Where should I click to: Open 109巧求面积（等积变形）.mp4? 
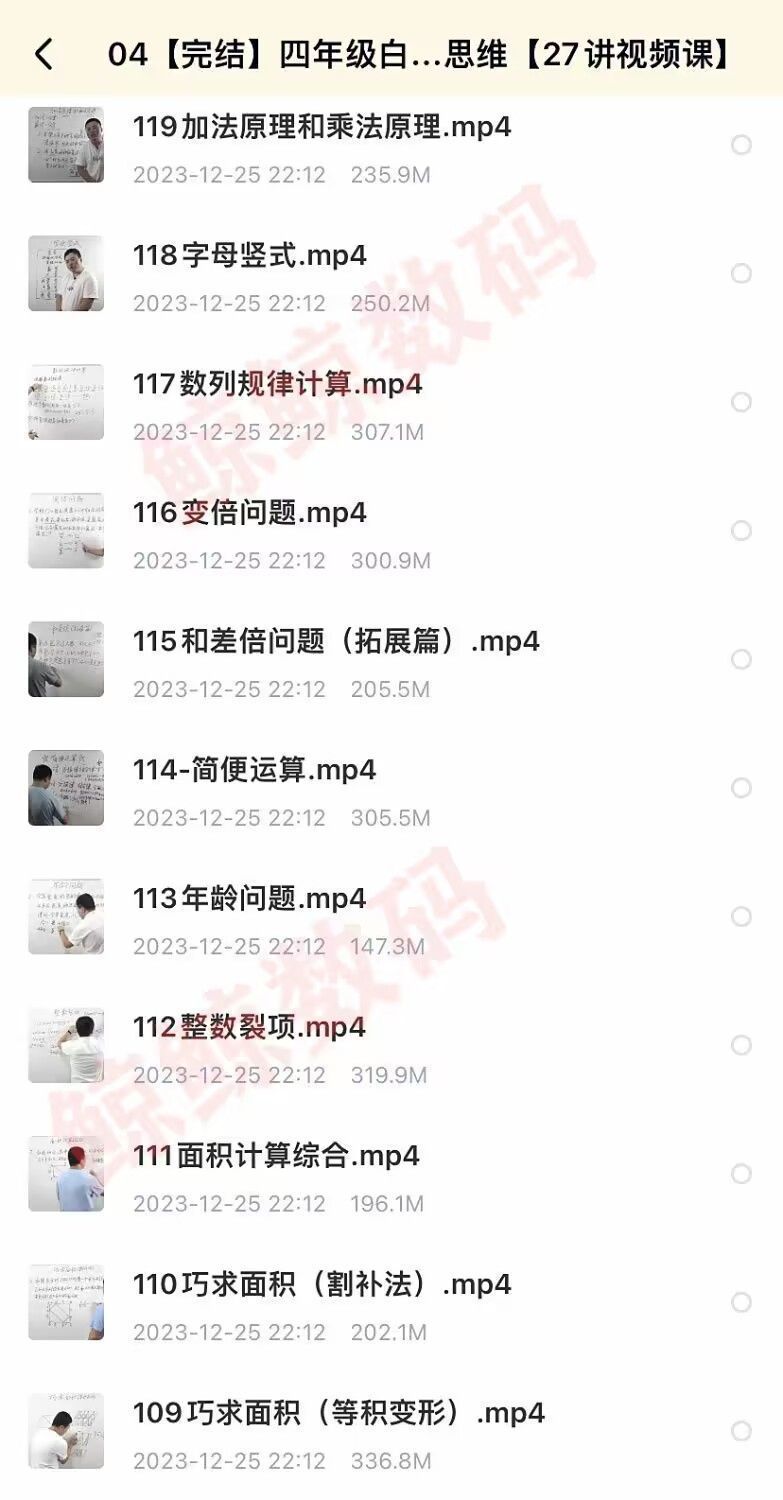(391, 1431)
